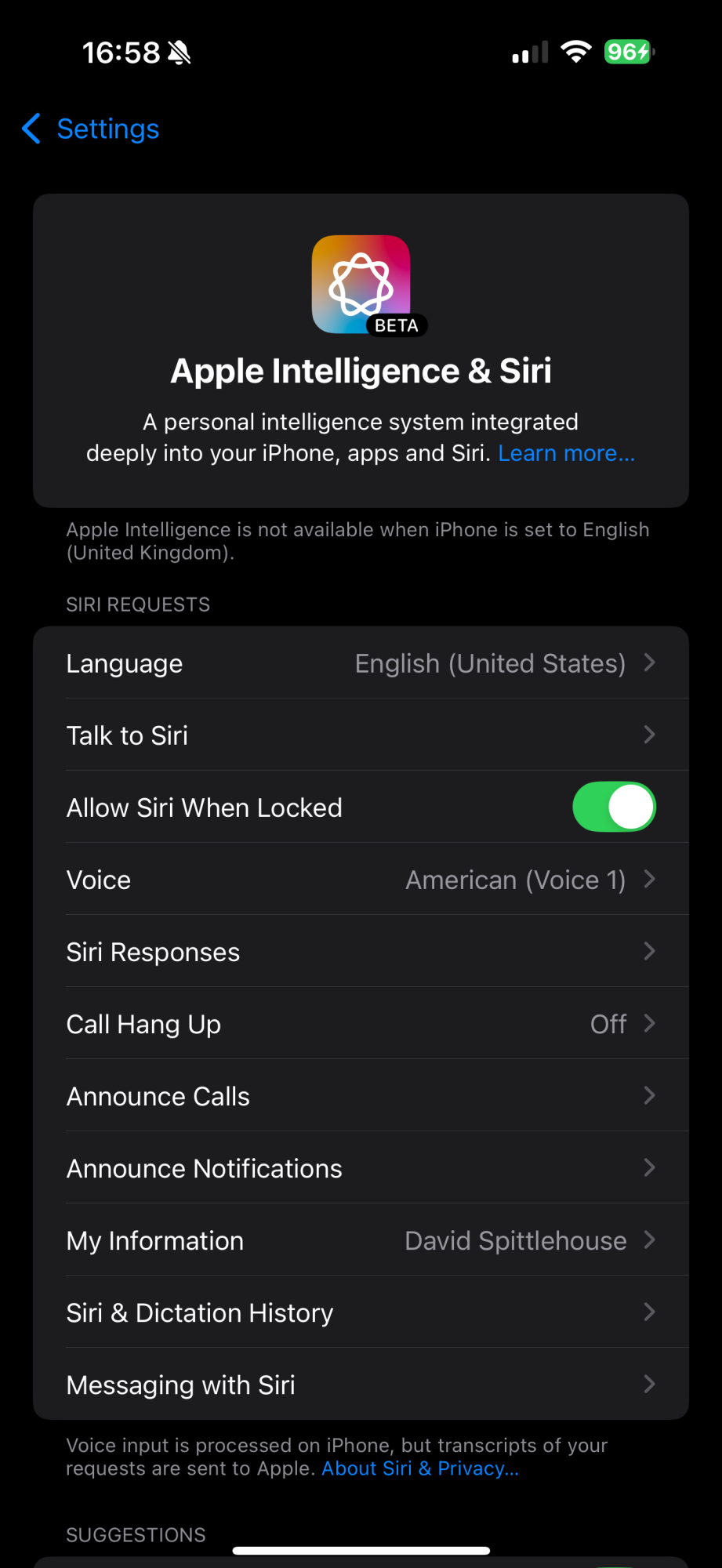Open Talk to Siri options

tap(361, 735)
